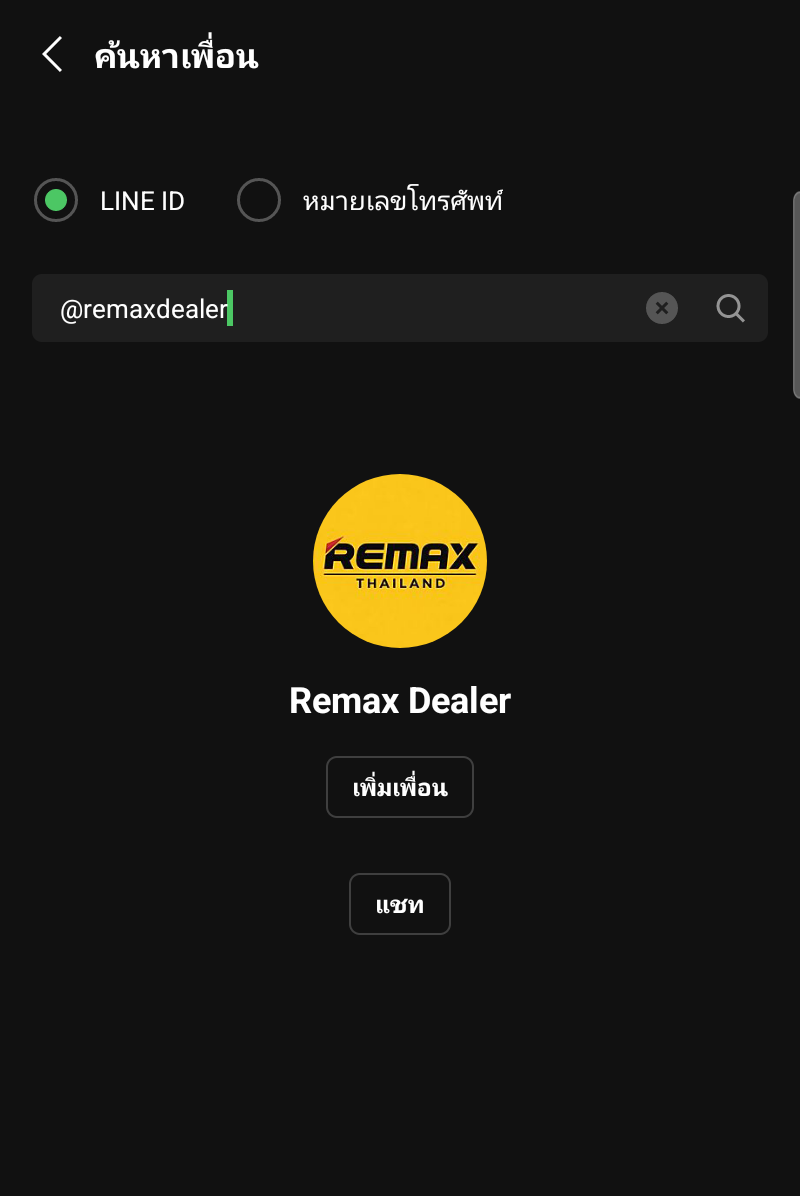800x1196 pixels.
Task: Switch to หมายเลขโทรศัพท์ search option
Action: 259,200
